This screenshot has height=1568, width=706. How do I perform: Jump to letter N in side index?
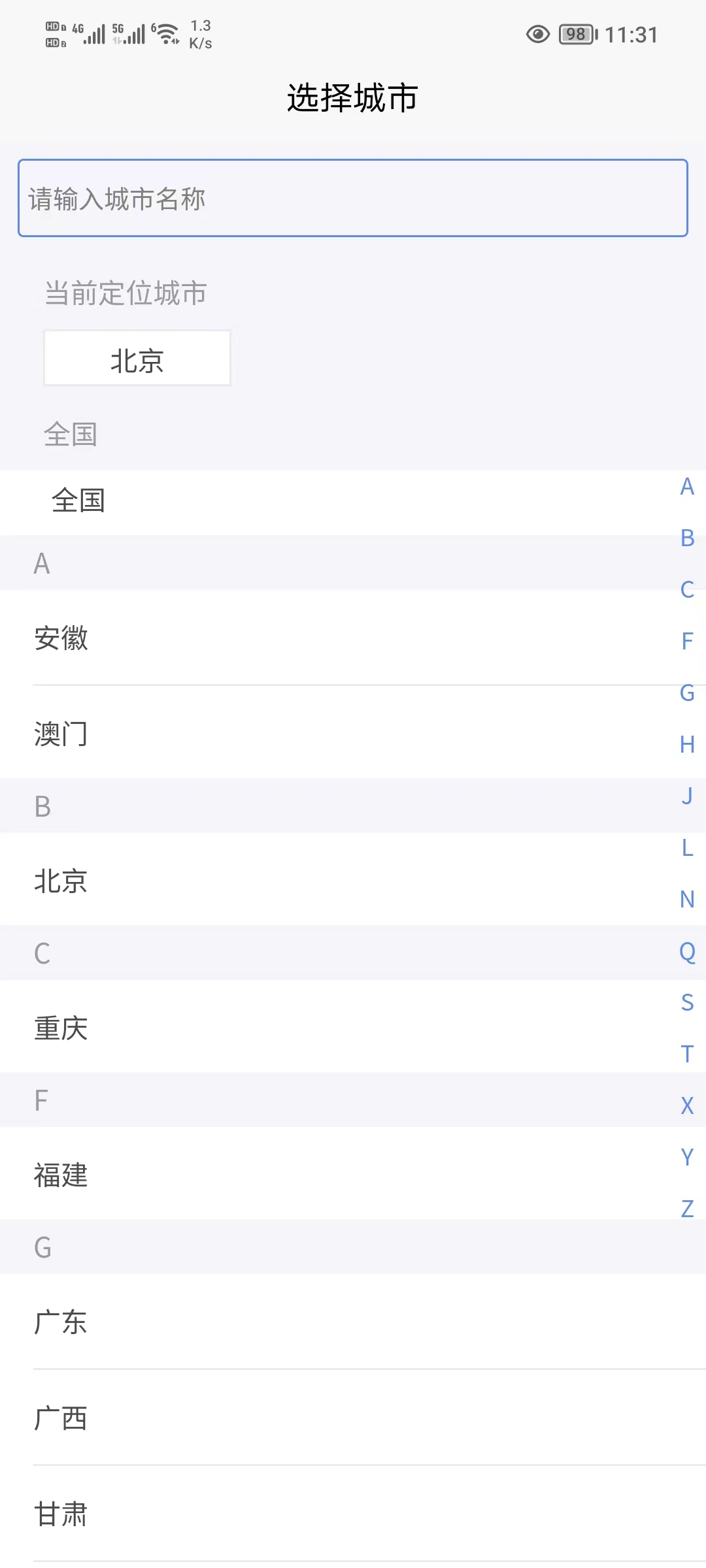click(687, 899)
